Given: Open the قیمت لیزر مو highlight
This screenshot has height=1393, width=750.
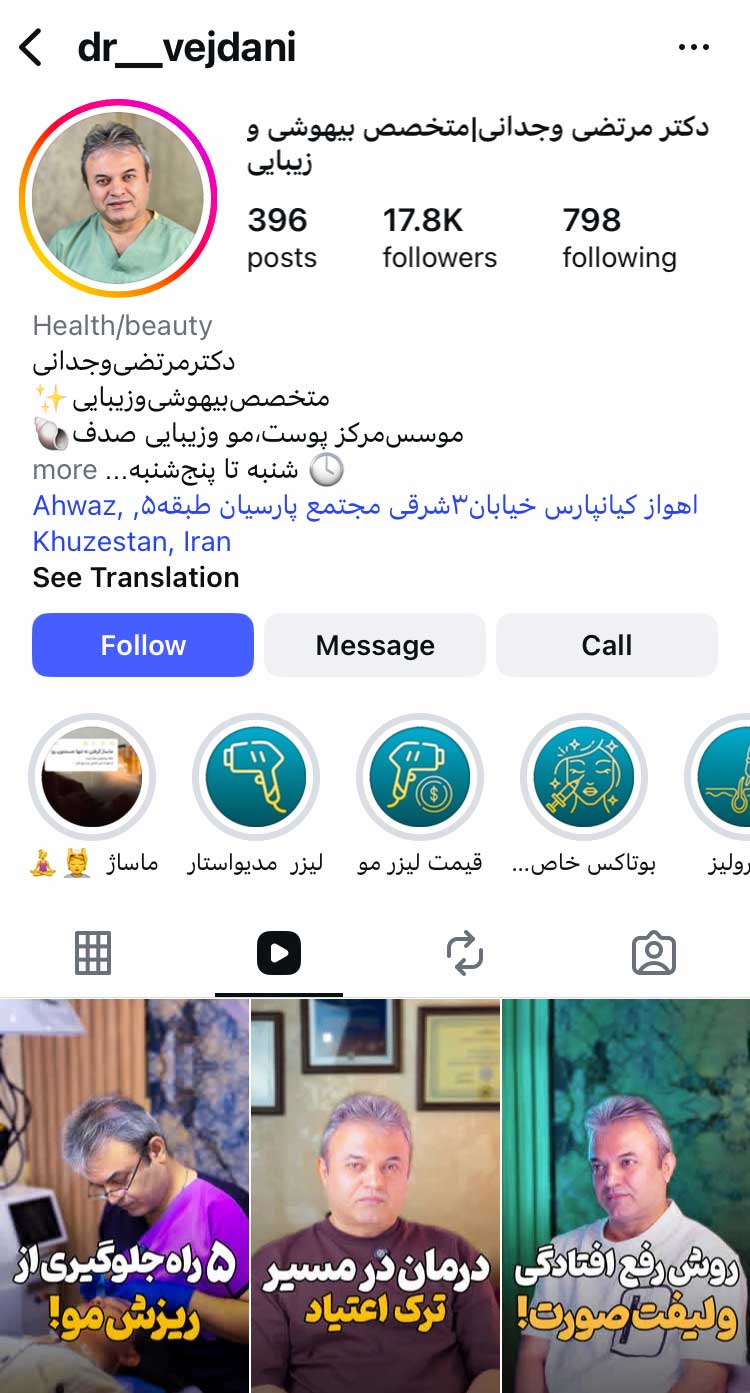Looking at the screenshot, I should coord(420,777).
